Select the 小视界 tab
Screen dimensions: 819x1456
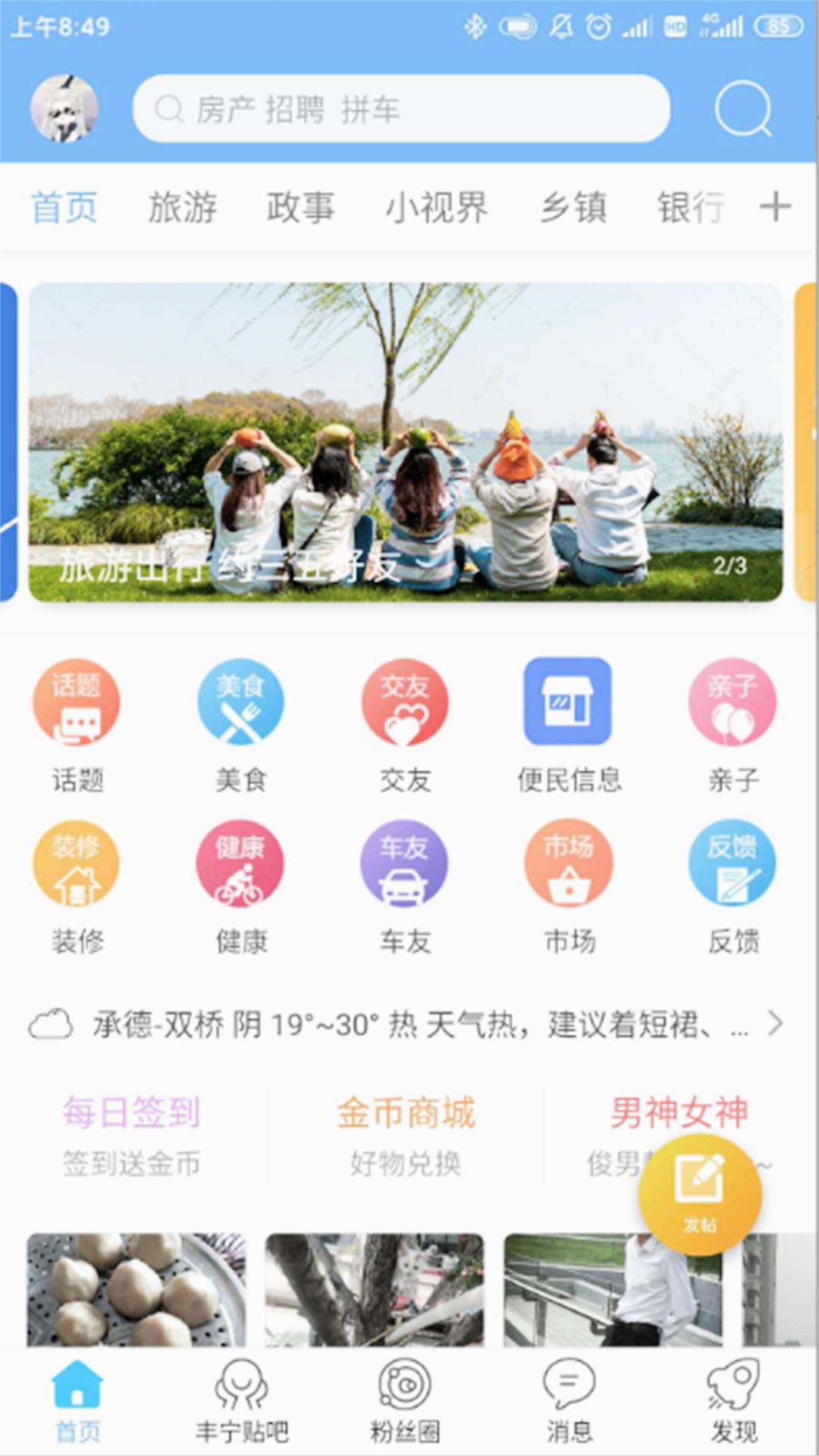[x=436, y=207]
